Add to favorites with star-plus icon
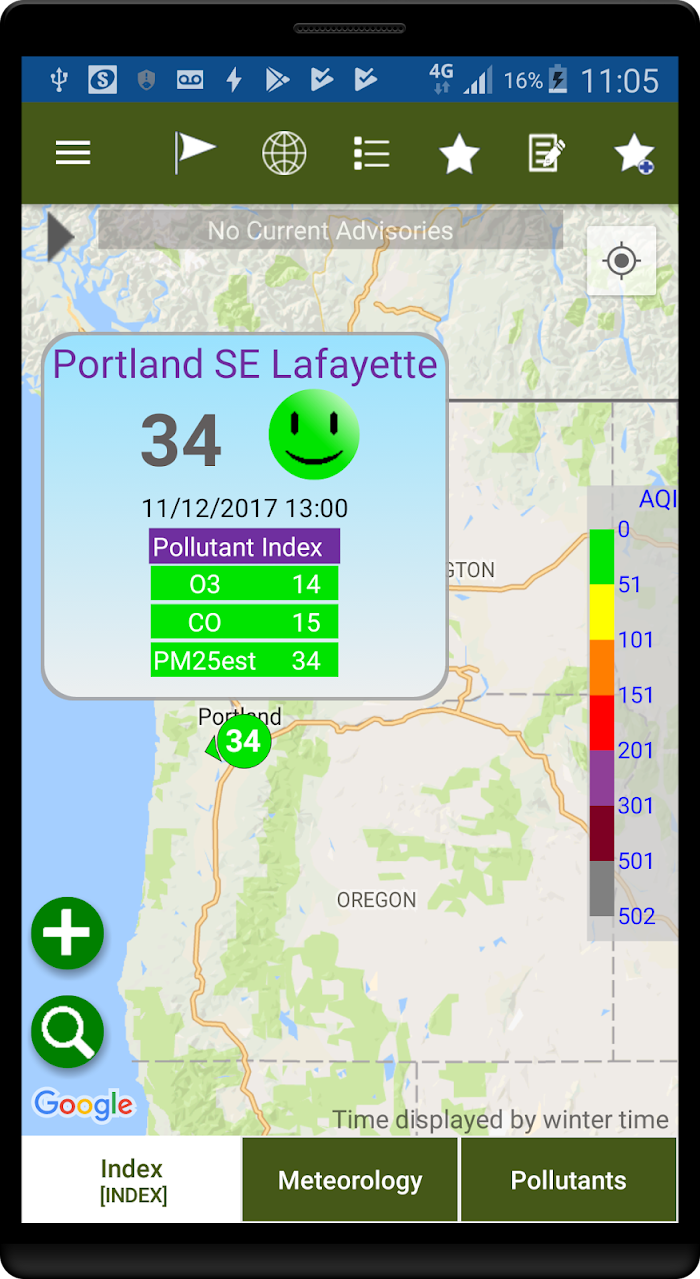Viewport: 700px width, 1279px height. [634, 154]
